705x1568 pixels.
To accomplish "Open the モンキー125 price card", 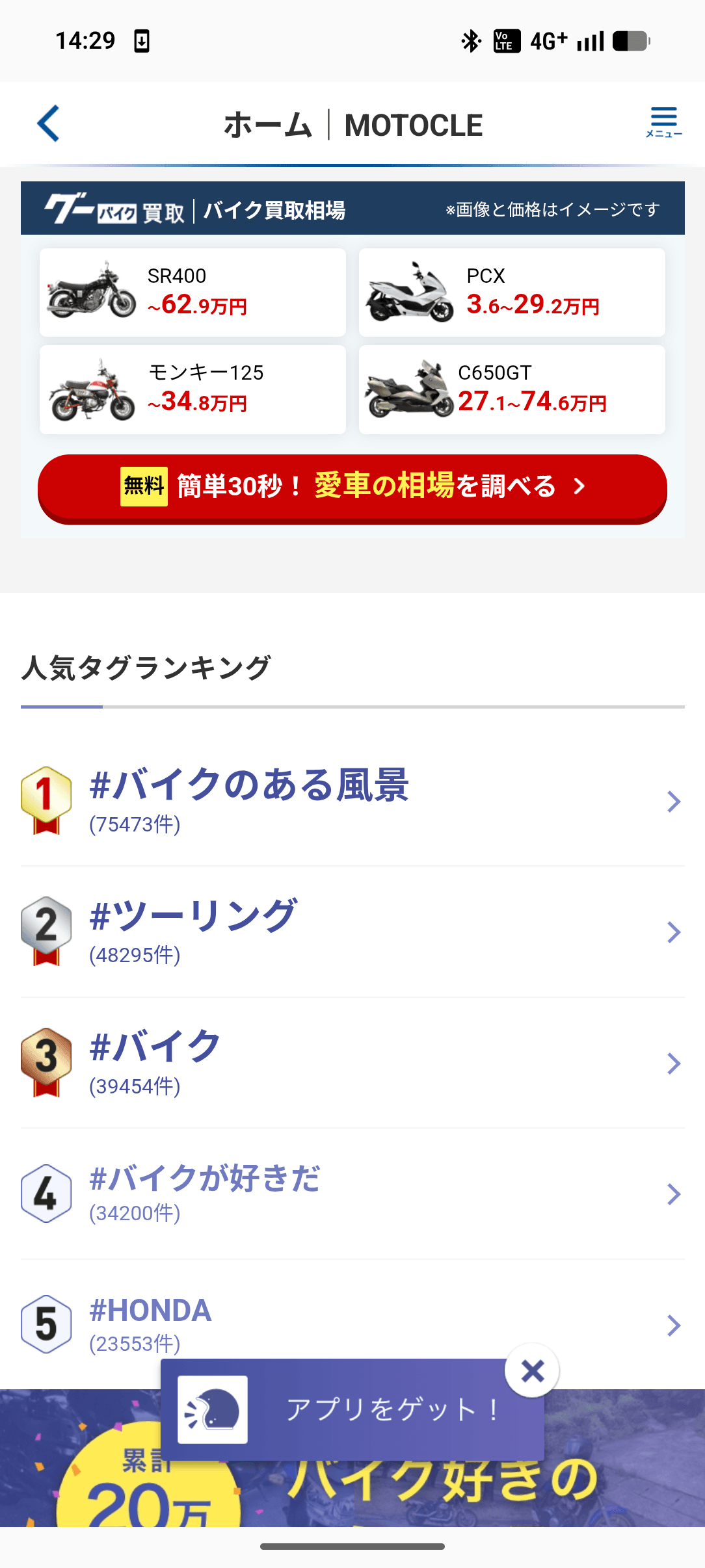I will pyautogui.click(x=193, y=389).
